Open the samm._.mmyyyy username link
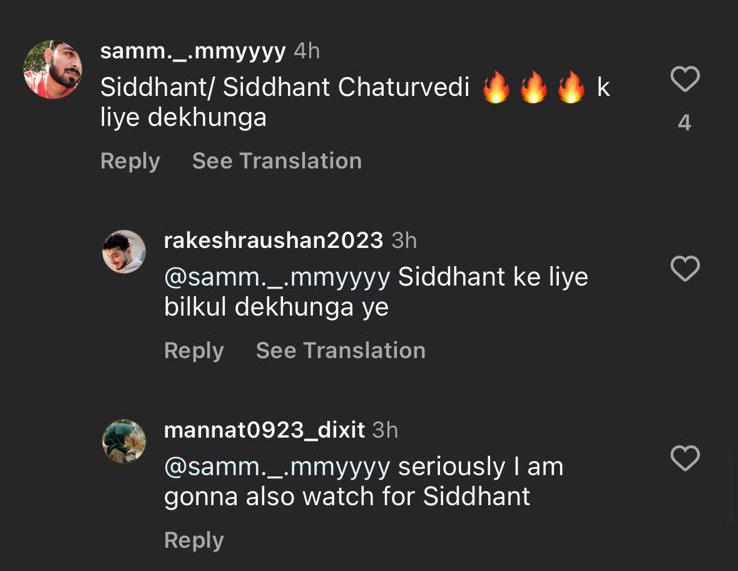 coord(193,51)
